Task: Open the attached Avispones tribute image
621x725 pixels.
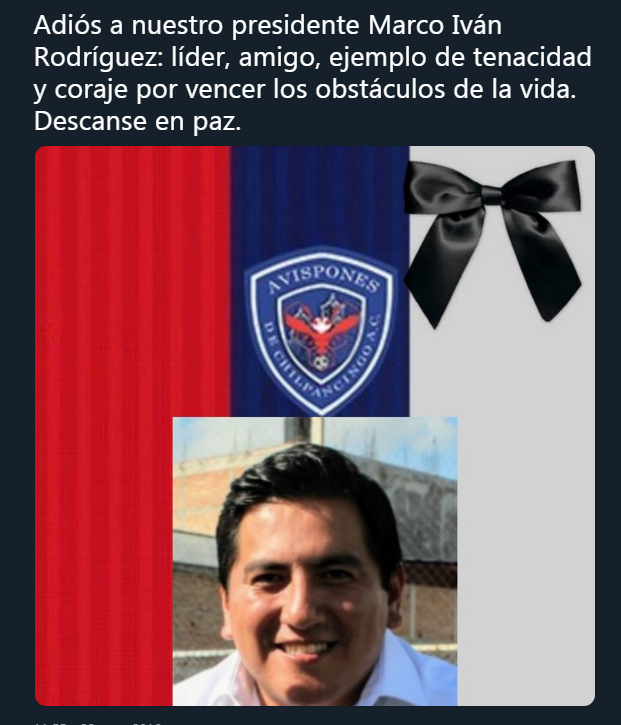Action: (x=315, y=425)
